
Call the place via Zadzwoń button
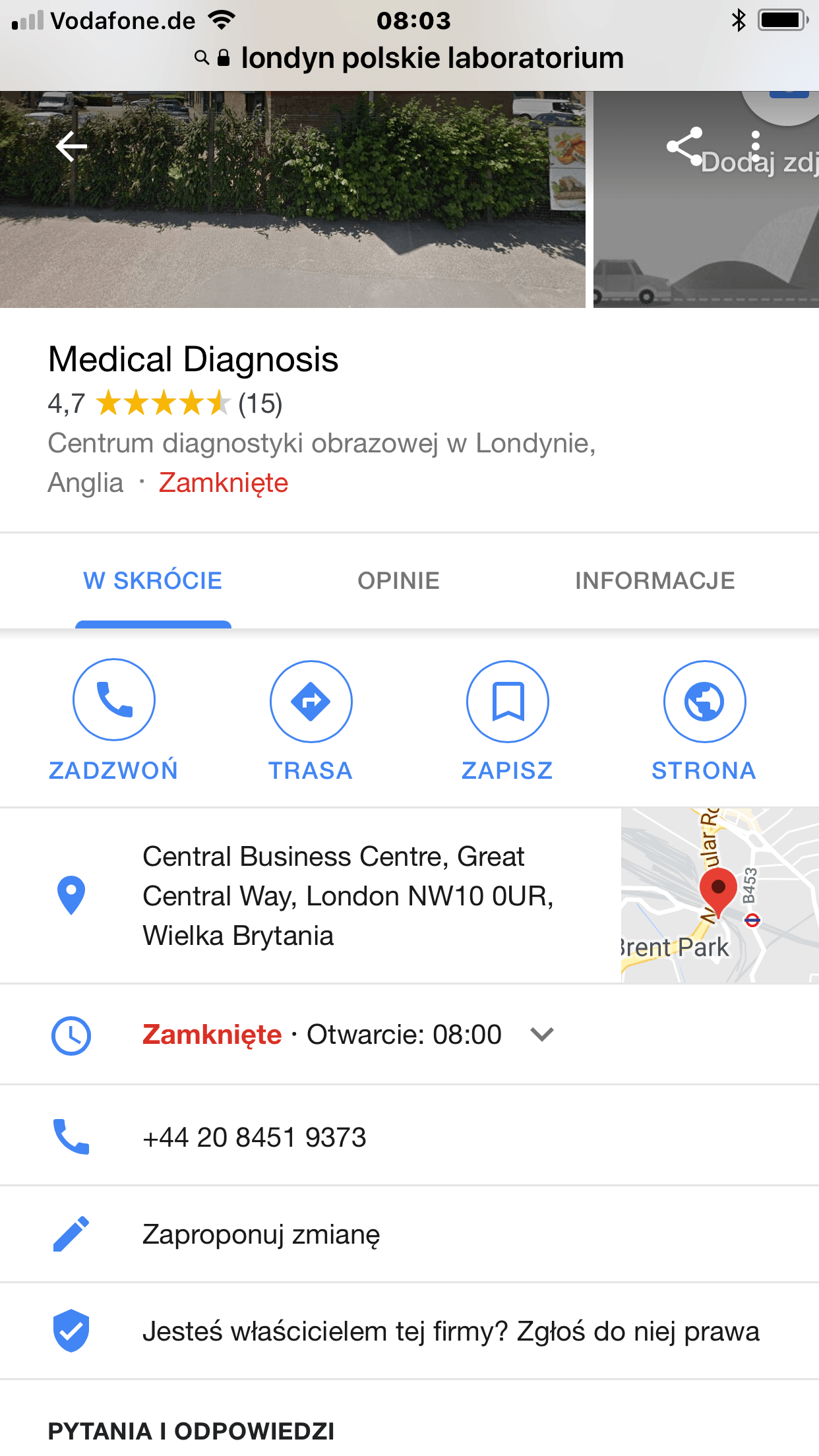pos(113,720)
